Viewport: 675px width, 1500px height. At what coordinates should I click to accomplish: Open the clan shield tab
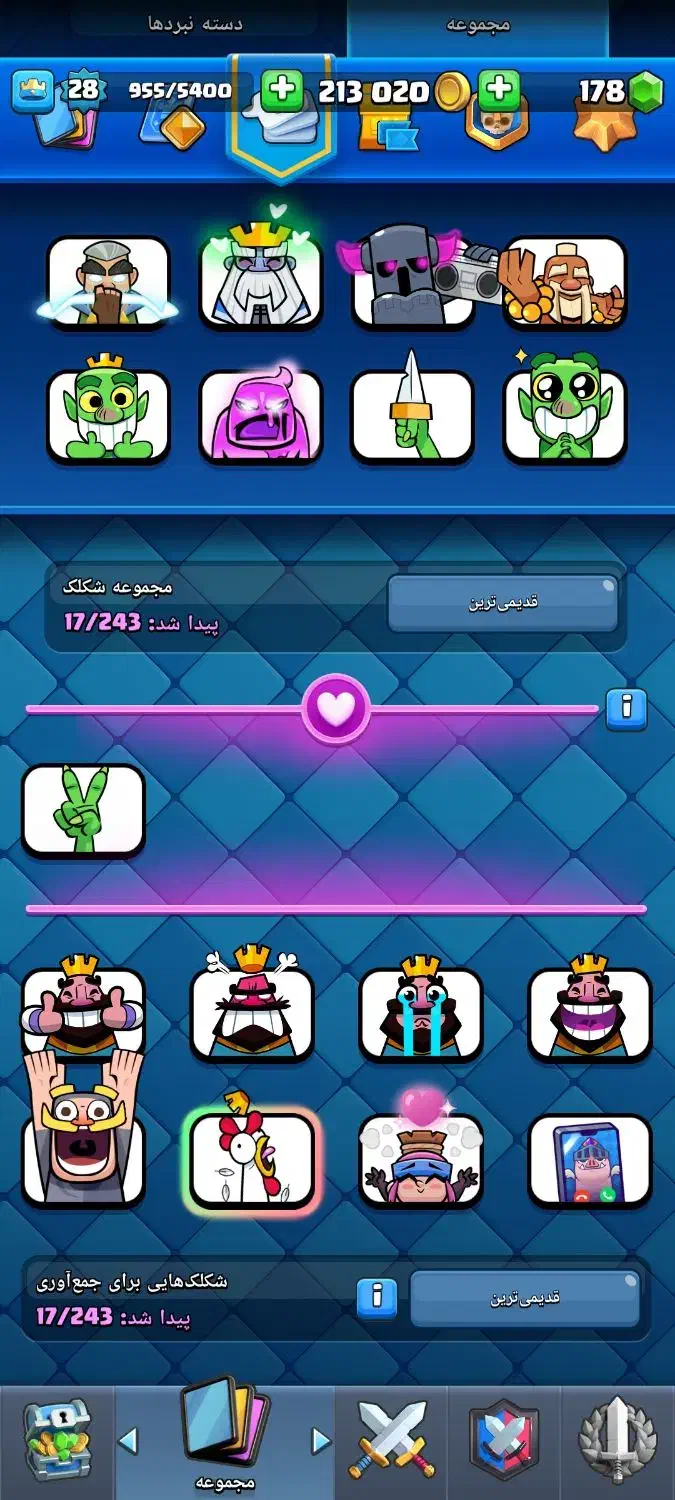click(x=505, y=1440)
